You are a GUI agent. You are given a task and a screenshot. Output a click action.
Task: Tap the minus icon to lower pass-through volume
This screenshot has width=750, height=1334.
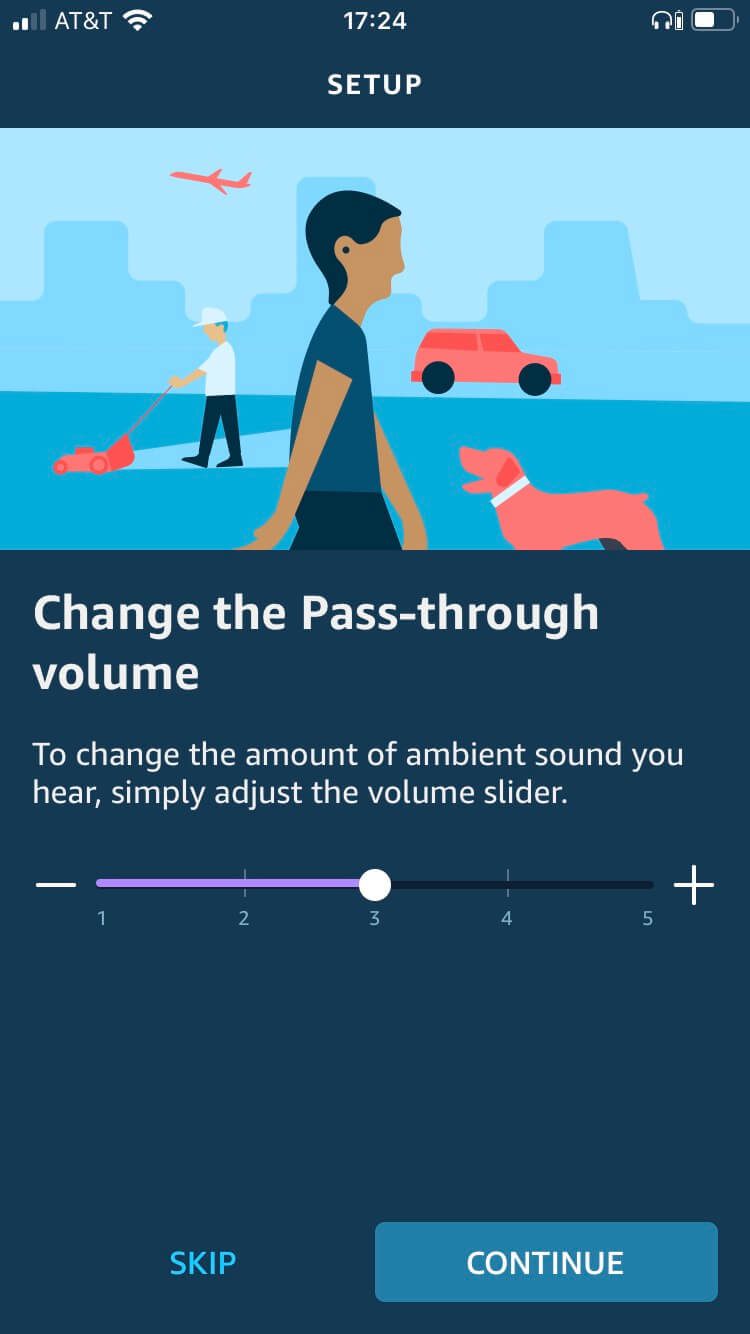click(x=56, y=885)
